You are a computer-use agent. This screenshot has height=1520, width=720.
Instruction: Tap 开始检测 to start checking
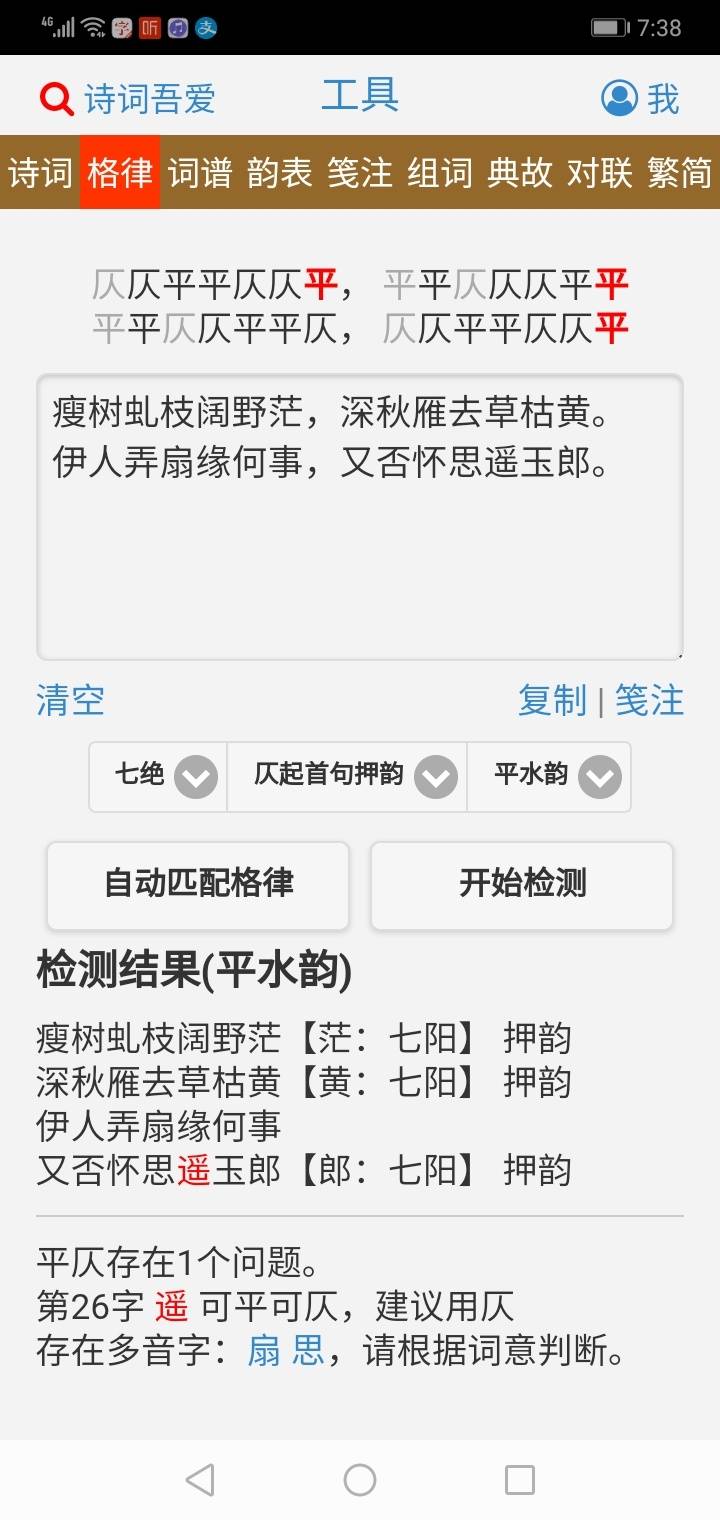522,884
